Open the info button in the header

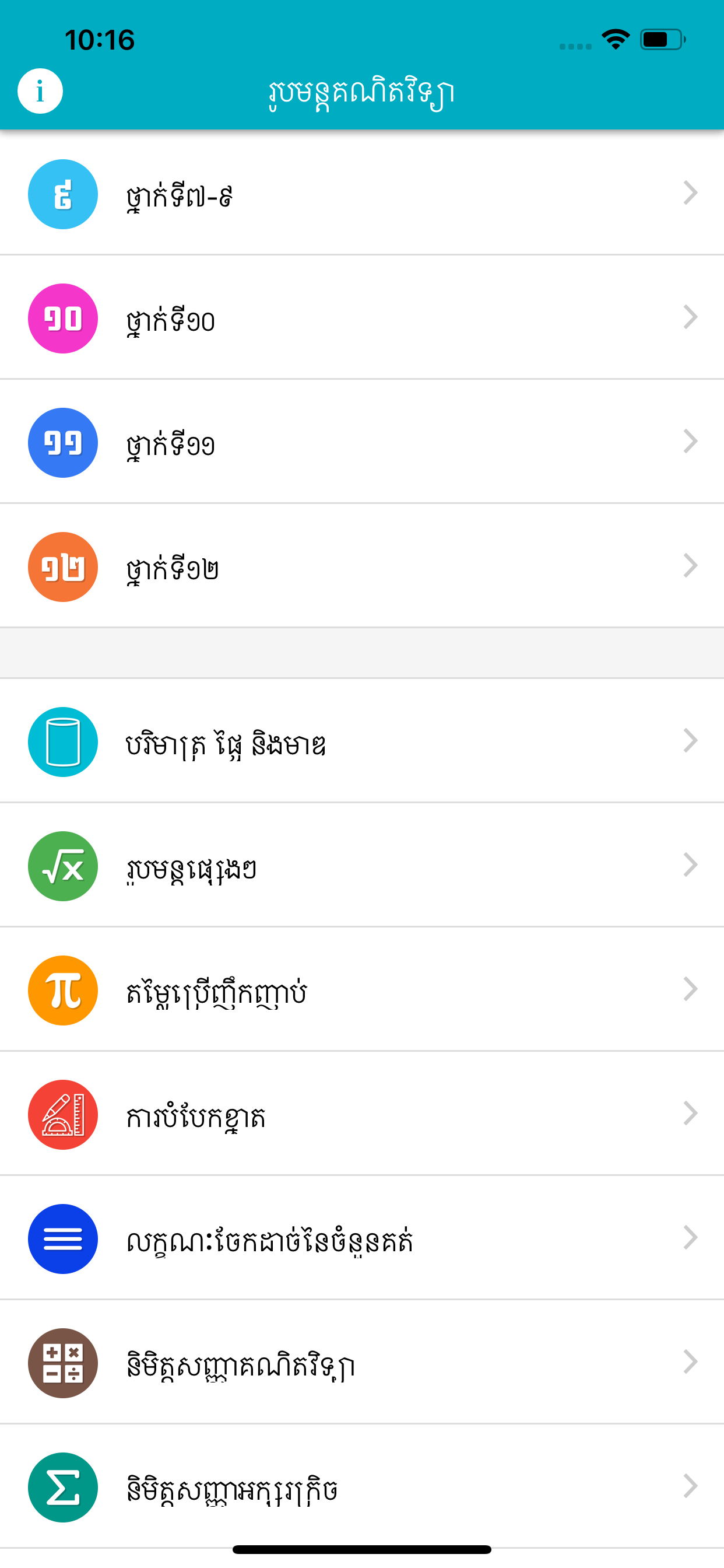tap(40, 92)
